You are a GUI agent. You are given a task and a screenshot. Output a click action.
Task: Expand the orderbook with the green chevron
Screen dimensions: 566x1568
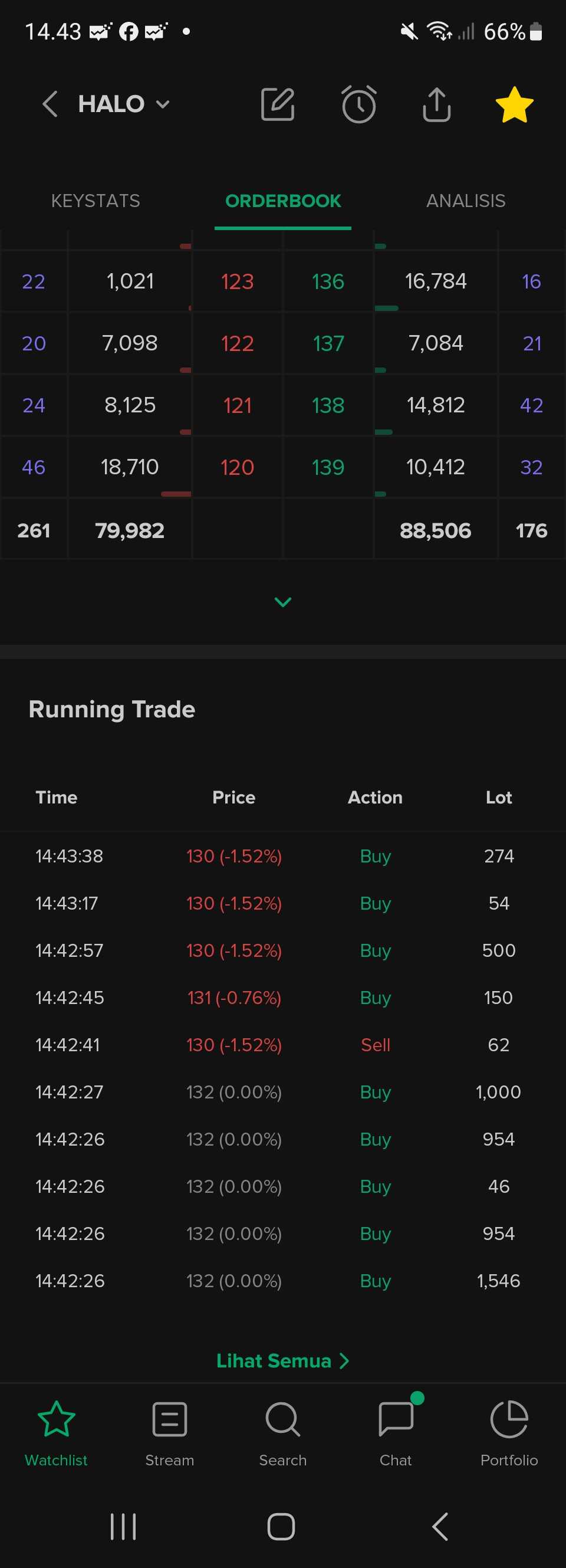[283, 602]
